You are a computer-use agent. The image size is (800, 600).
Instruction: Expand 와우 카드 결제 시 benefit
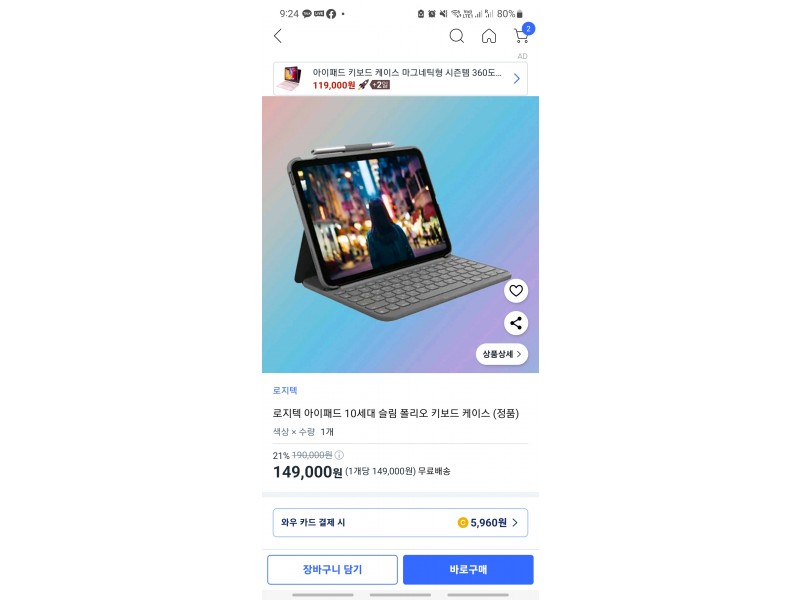400,522
